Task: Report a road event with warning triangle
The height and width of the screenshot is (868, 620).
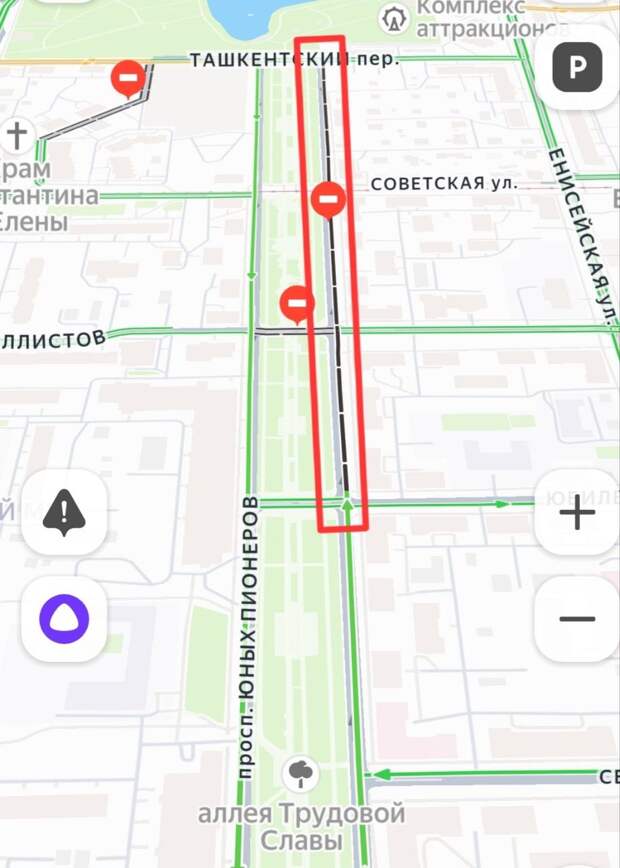Action: click(64, 514)
